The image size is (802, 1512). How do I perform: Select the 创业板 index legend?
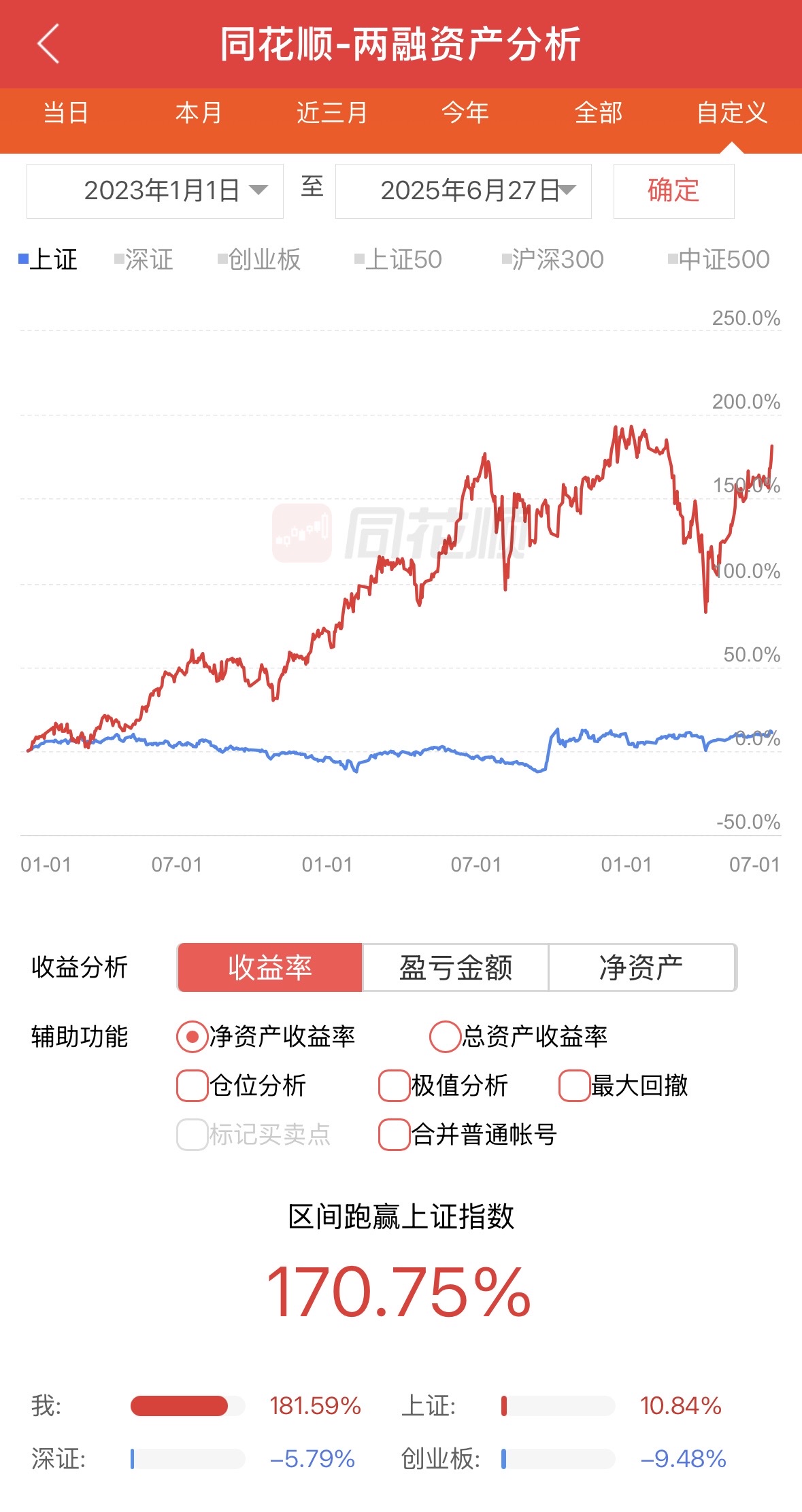coord(259,259)
